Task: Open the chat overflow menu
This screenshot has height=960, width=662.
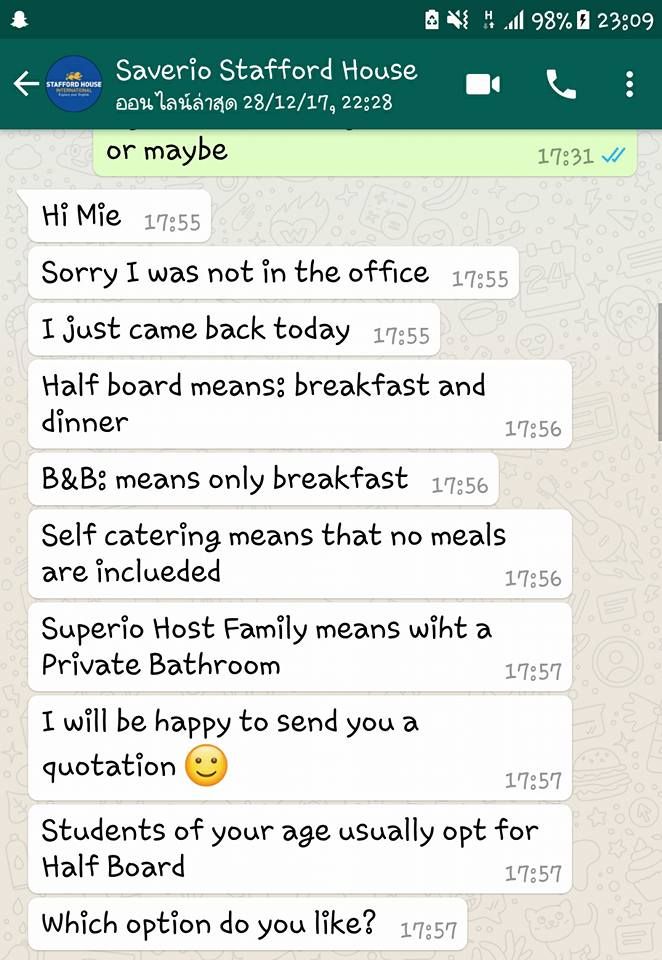Action: coord(629,84)
